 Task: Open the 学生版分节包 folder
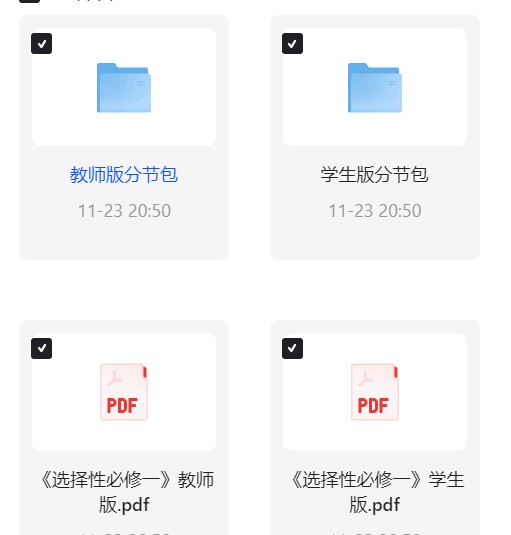click(375, 174)
